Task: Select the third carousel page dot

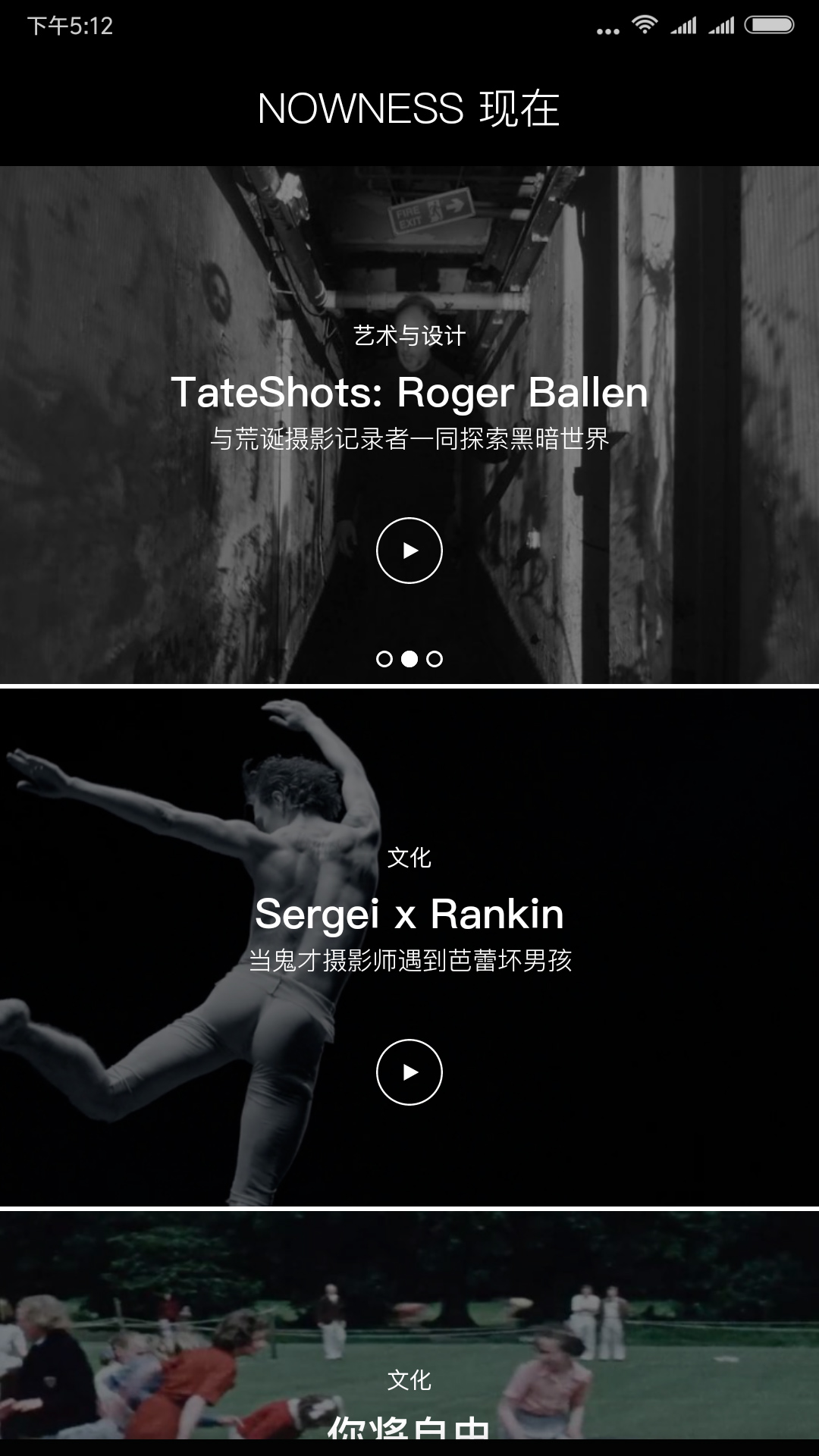Action: (x=435, y=659)
